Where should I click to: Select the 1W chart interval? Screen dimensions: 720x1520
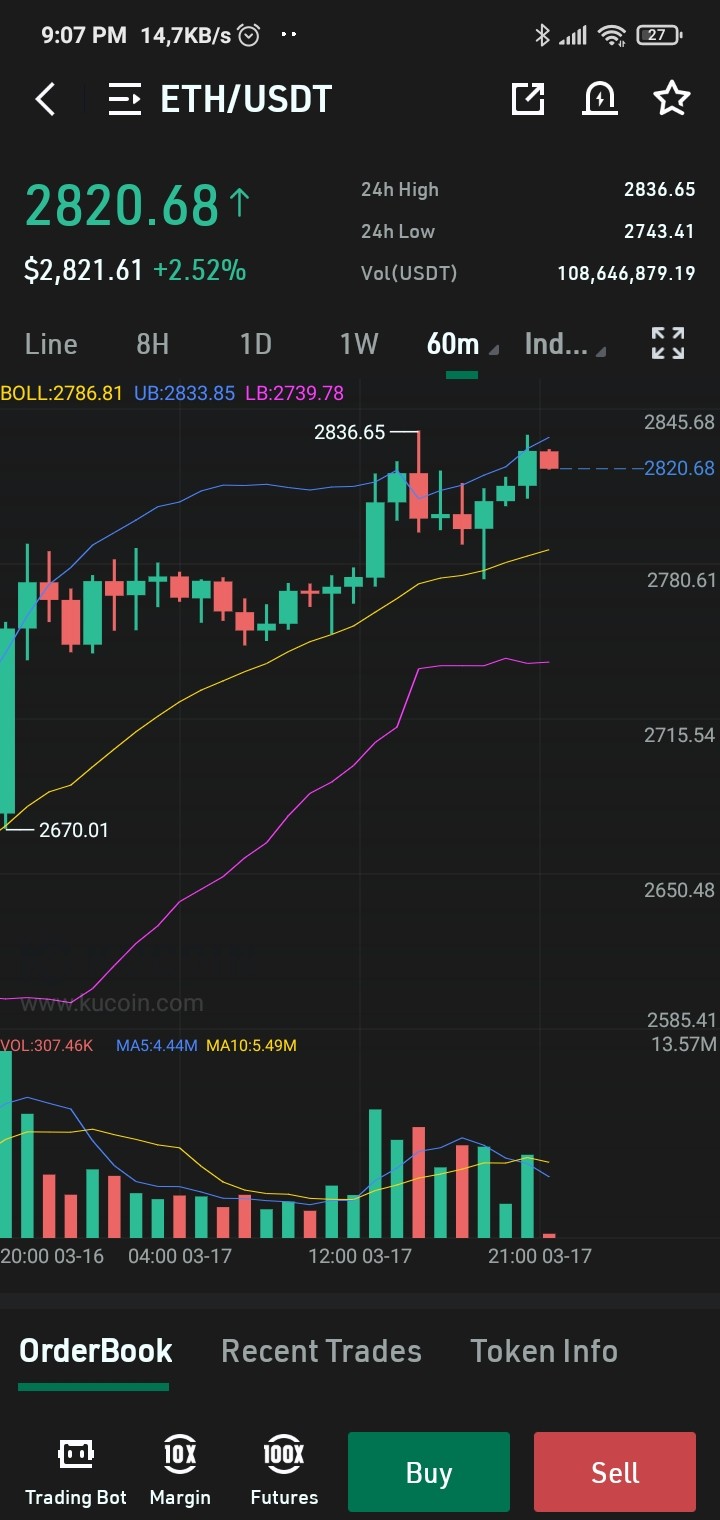pyautogui.click(x=359, y=344)
